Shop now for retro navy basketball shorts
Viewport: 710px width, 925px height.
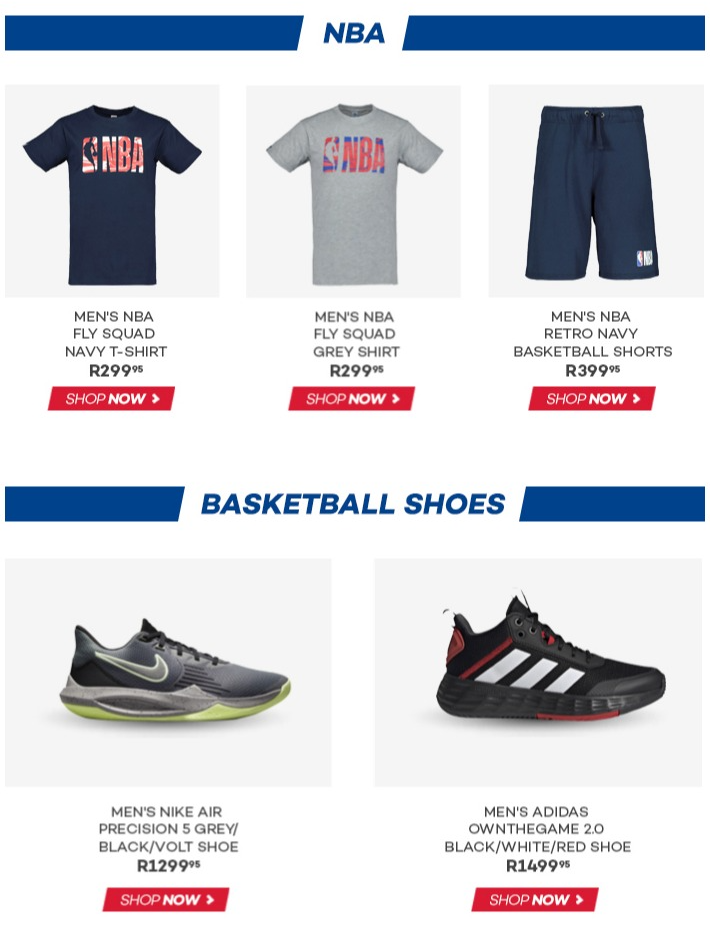pos(592,399)
